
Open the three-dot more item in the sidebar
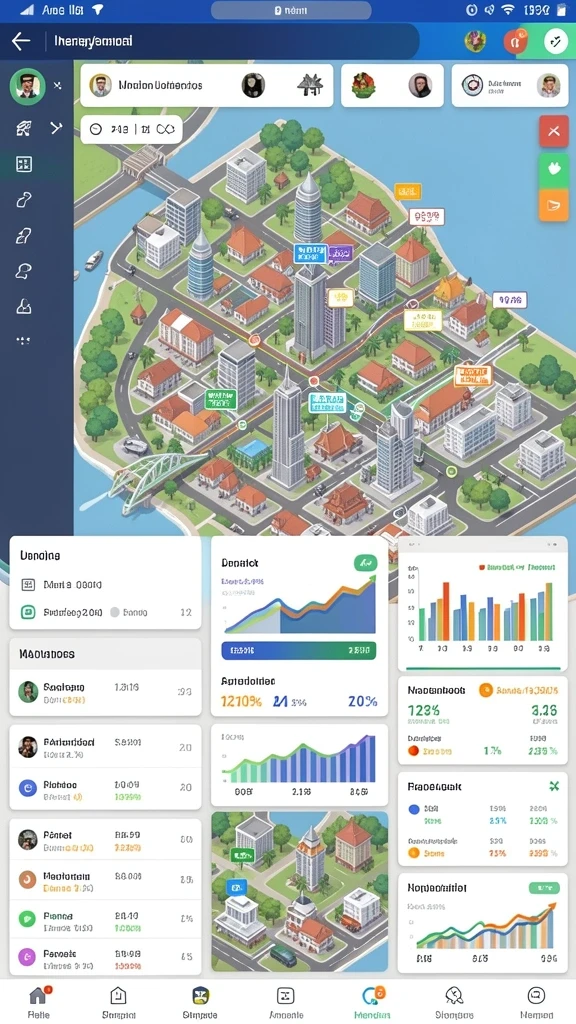[x=24, y=340]
